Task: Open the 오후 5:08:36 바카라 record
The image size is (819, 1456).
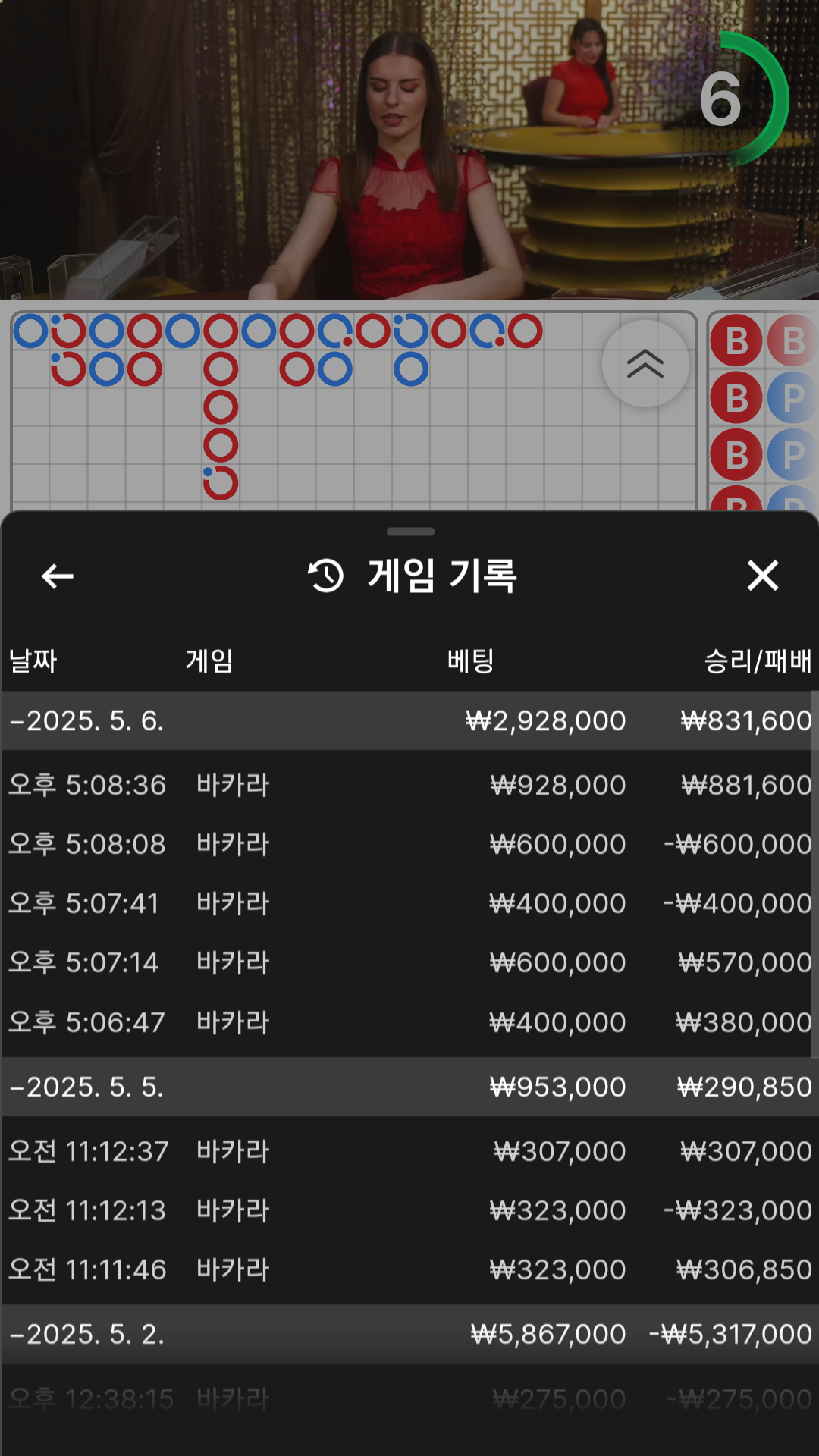Action: pyautogui.click(x=409, y=785)
